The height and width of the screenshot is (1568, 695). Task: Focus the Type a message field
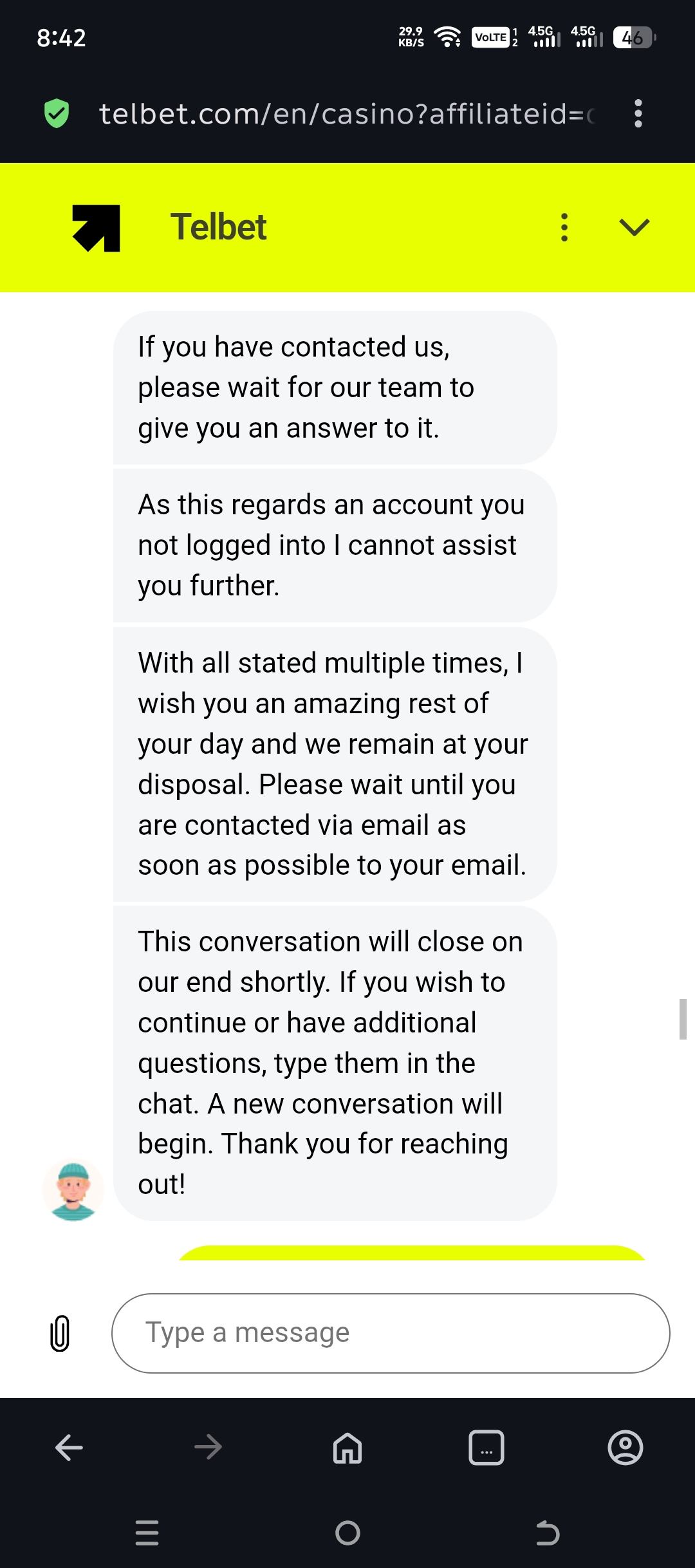pos(390,1333)
